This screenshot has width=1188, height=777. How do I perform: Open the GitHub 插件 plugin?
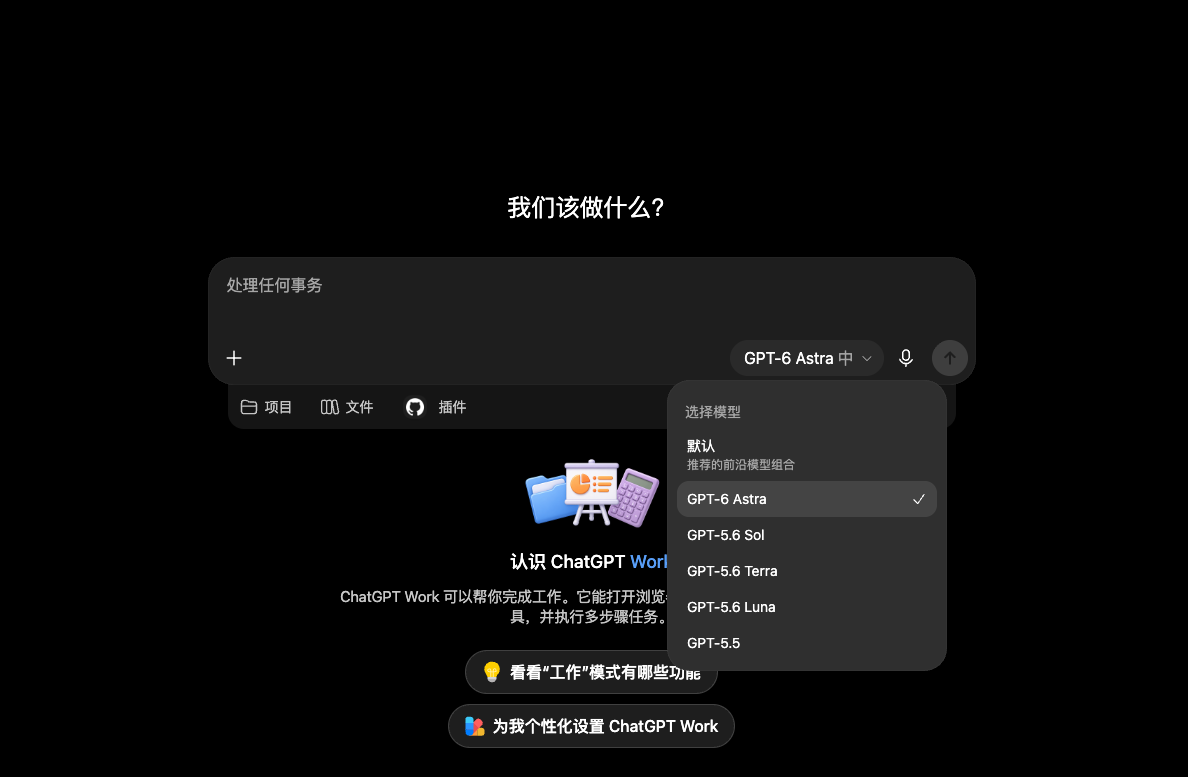click(x=436, y=407)
